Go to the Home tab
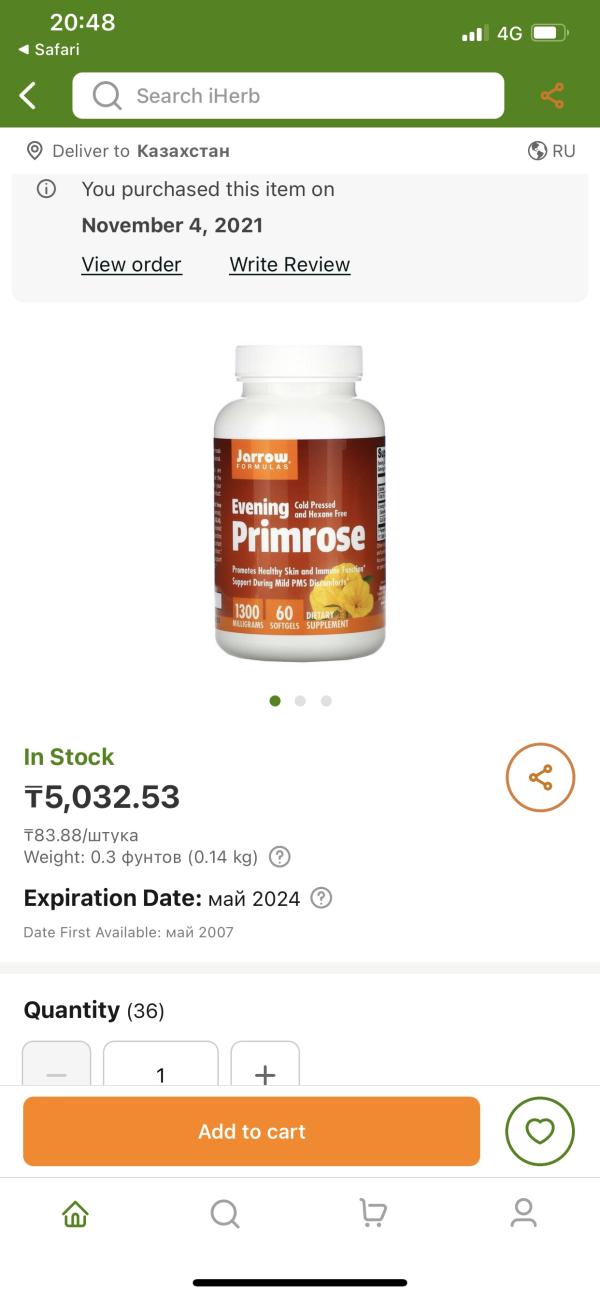 (75, 1213)
